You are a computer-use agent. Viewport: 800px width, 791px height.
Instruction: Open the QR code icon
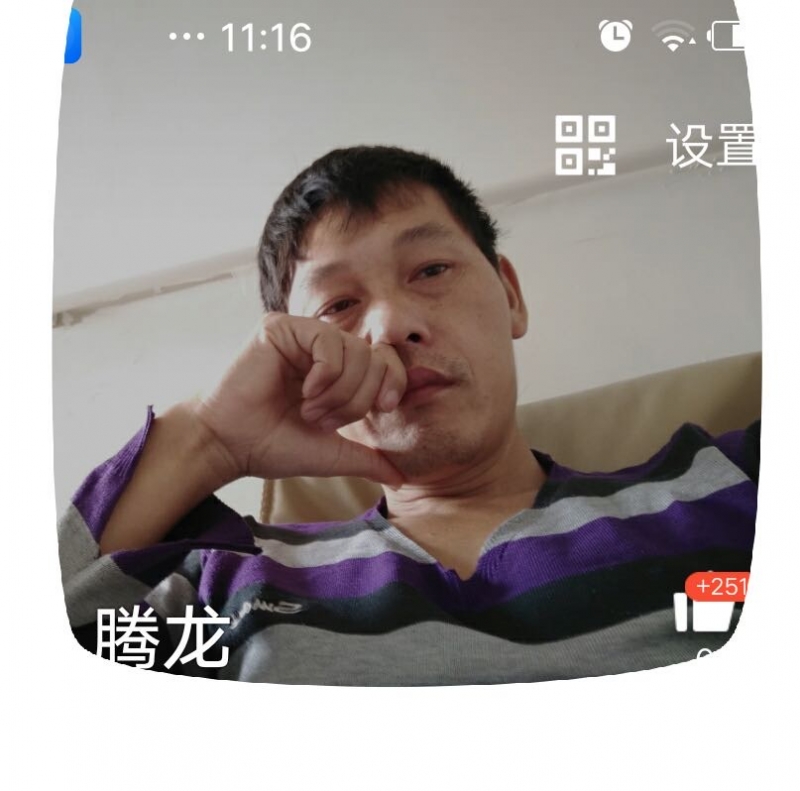[585, 146]
